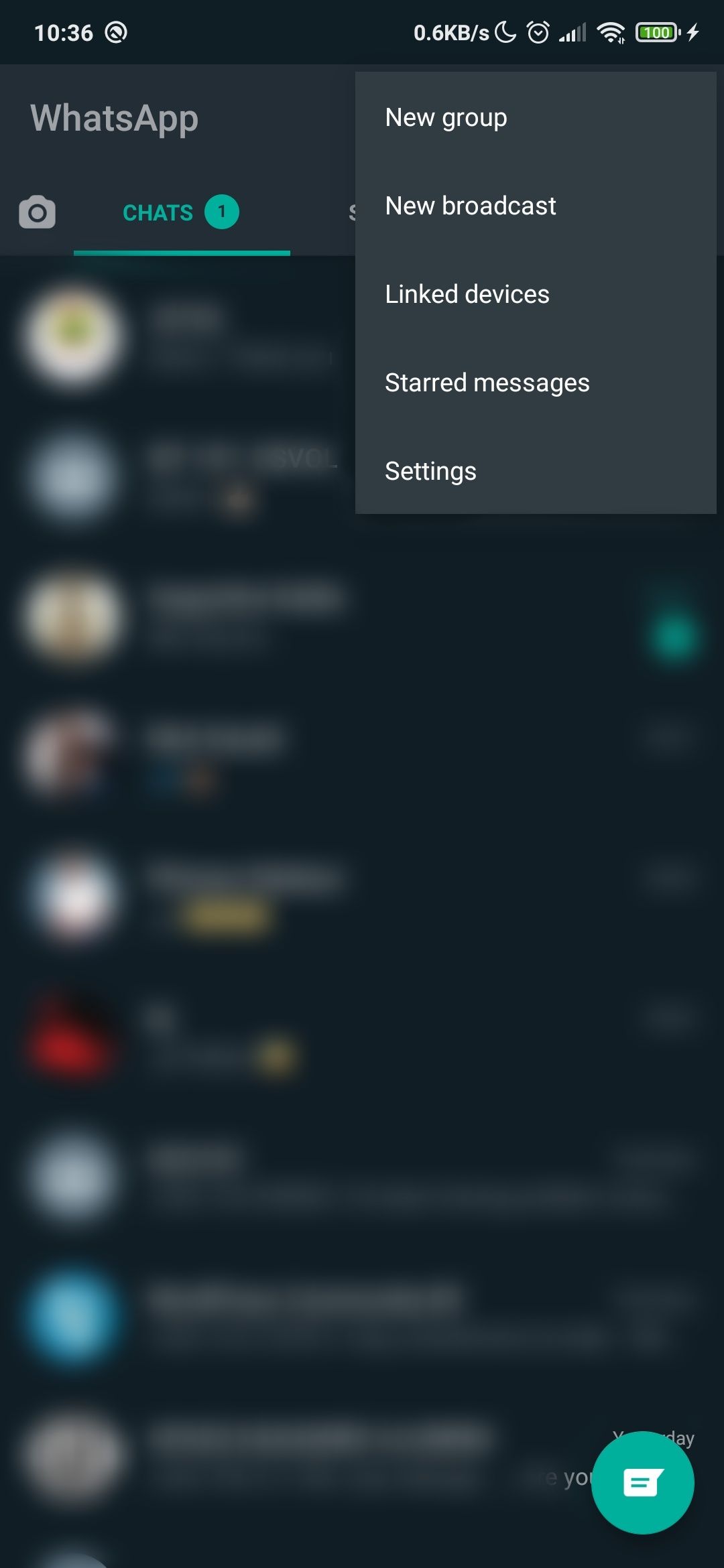Open Linked devices

click(467, 294)
